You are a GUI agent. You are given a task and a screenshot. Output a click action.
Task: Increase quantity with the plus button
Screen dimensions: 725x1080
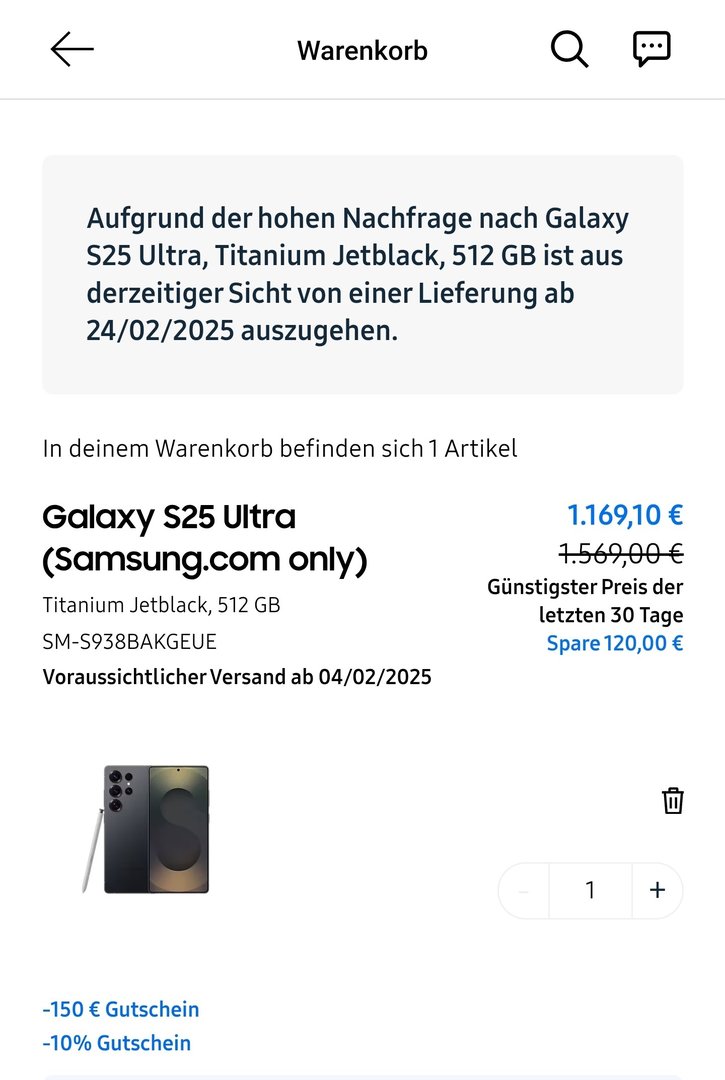pyautogui.click(x=657, y=890)
